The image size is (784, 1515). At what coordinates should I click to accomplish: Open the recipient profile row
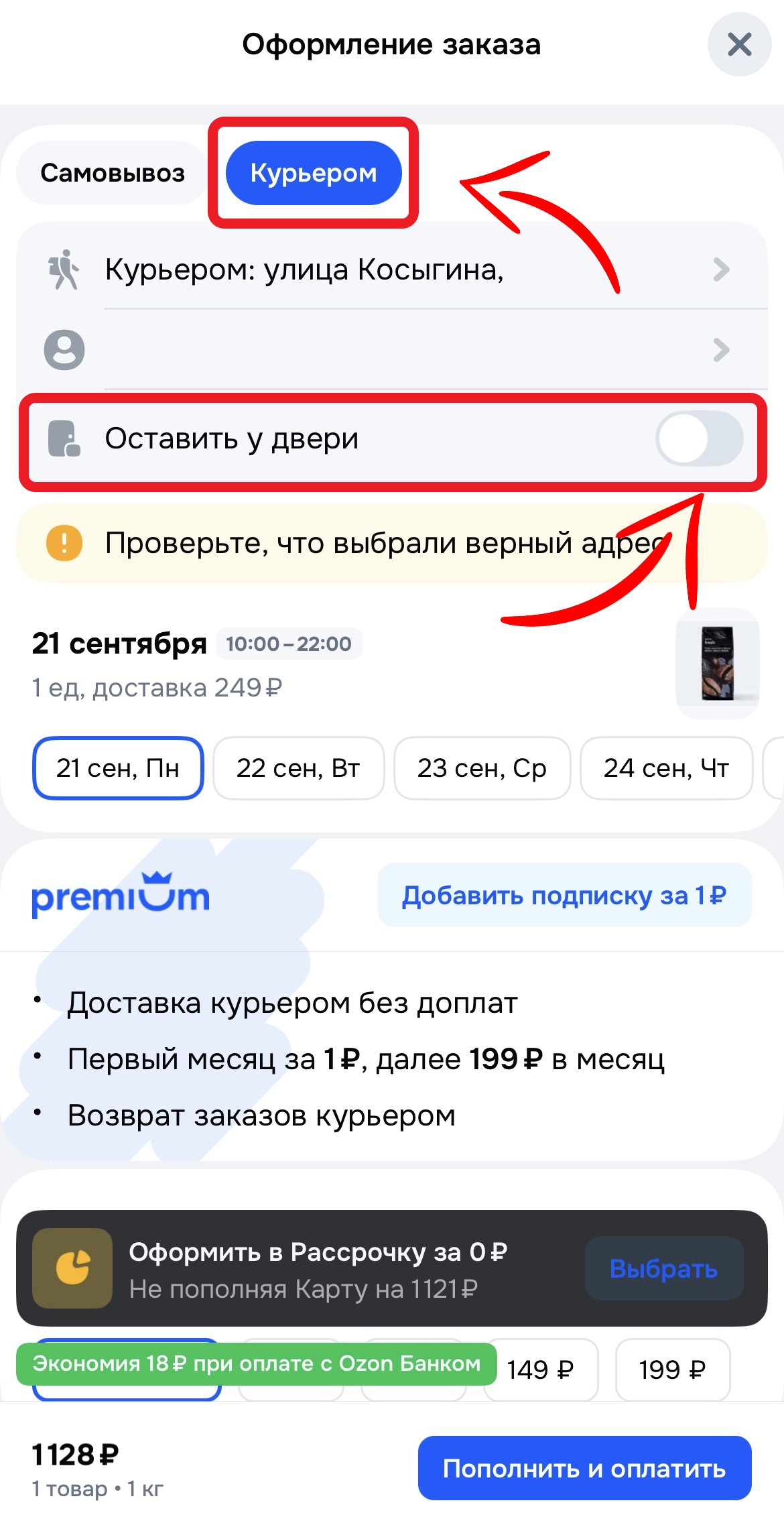[392, 349]
